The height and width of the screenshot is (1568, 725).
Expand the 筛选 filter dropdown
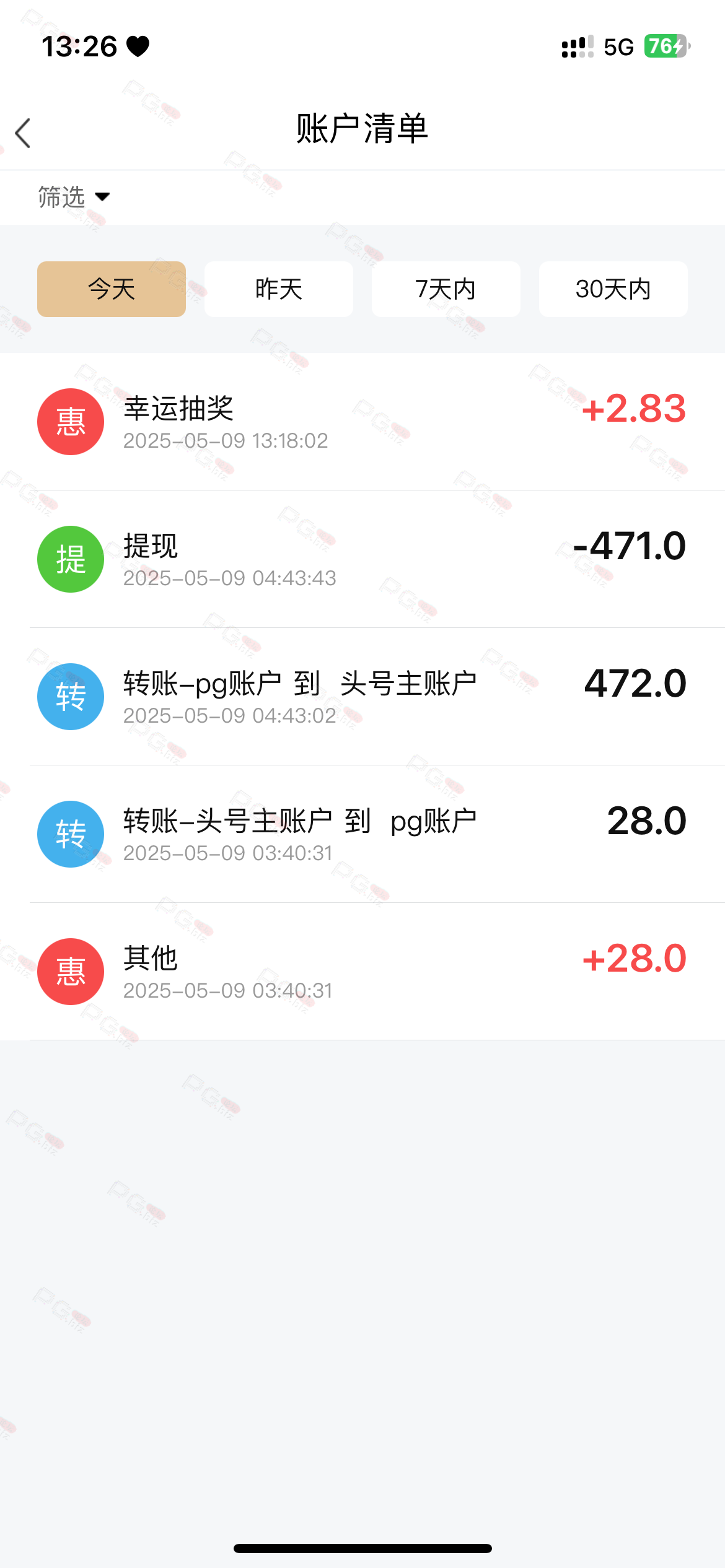point(74,197)
